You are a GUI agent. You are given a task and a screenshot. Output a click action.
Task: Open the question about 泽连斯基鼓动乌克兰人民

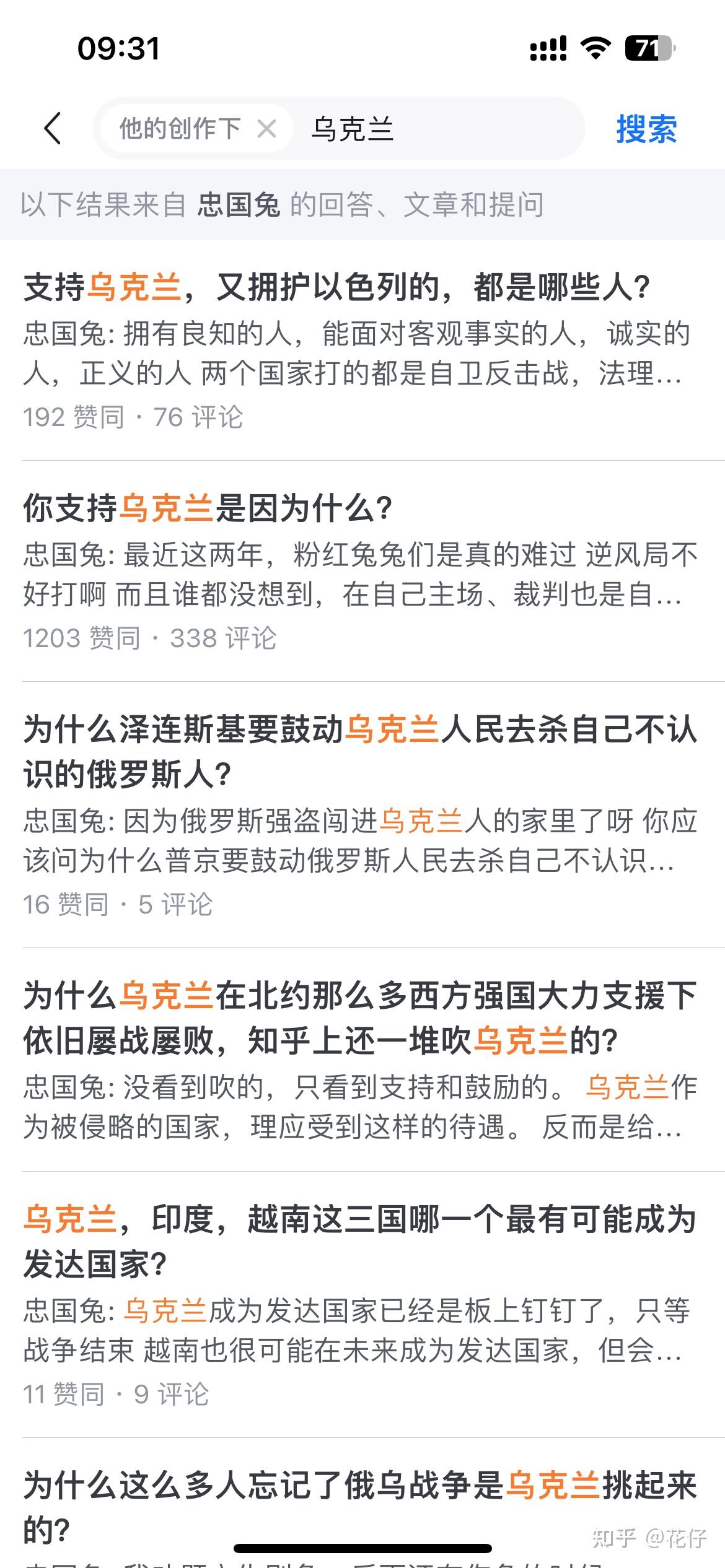point(362,814)
